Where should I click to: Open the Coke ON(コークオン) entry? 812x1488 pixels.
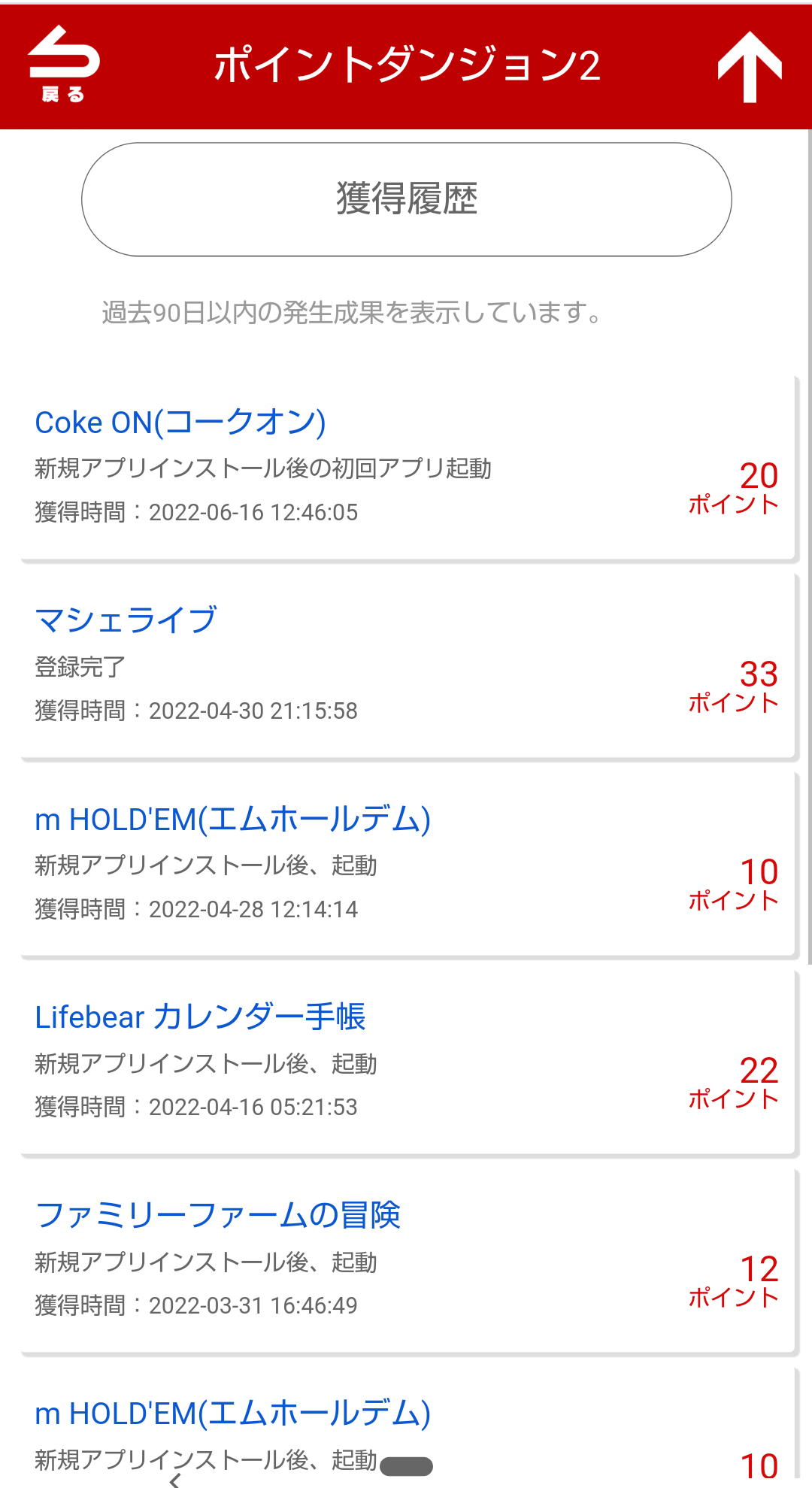coord(180,423)
